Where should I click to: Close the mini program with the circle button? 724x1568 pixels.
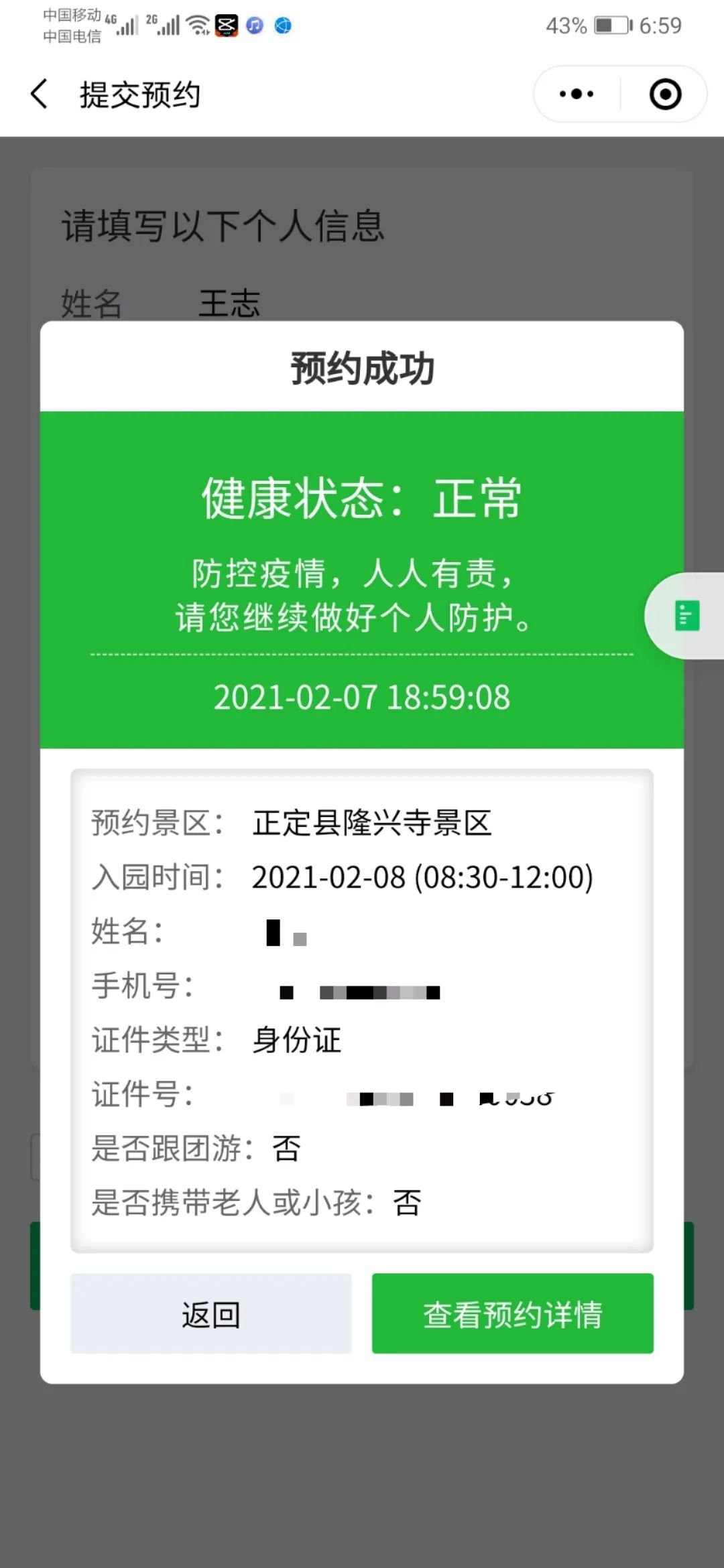pyautogui.click(x=665, y=94)
